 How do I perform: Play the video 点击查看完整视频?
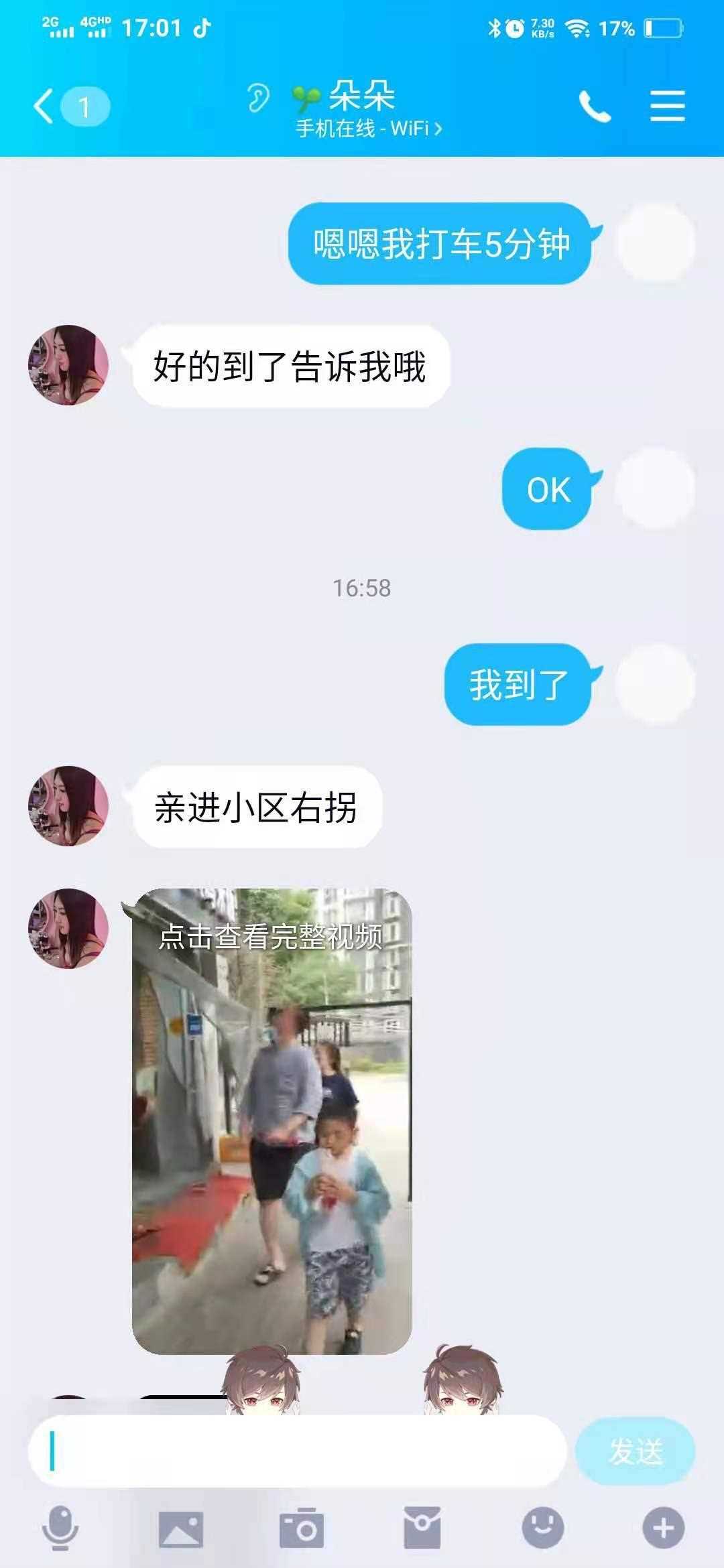click(x=271, y=1120)
